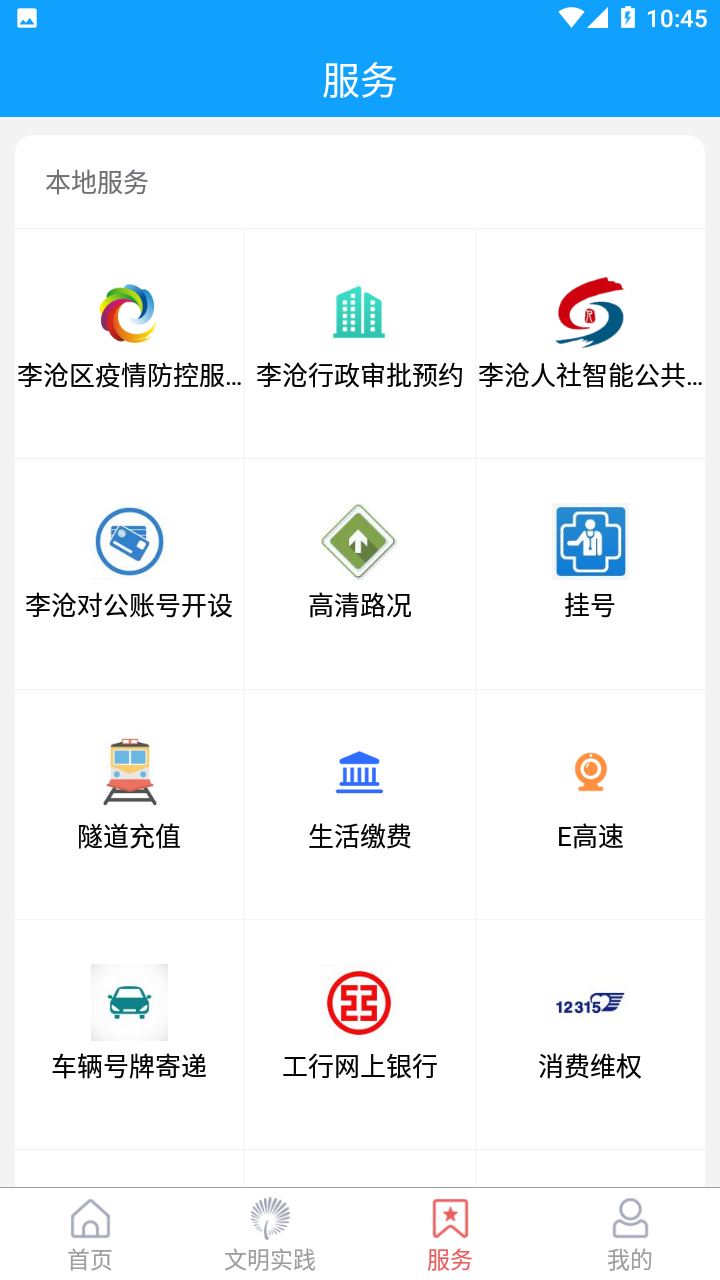Go to the 我的 profile tab
The width and height of the screenshot is (720, 1280).
click(630, 1233)
